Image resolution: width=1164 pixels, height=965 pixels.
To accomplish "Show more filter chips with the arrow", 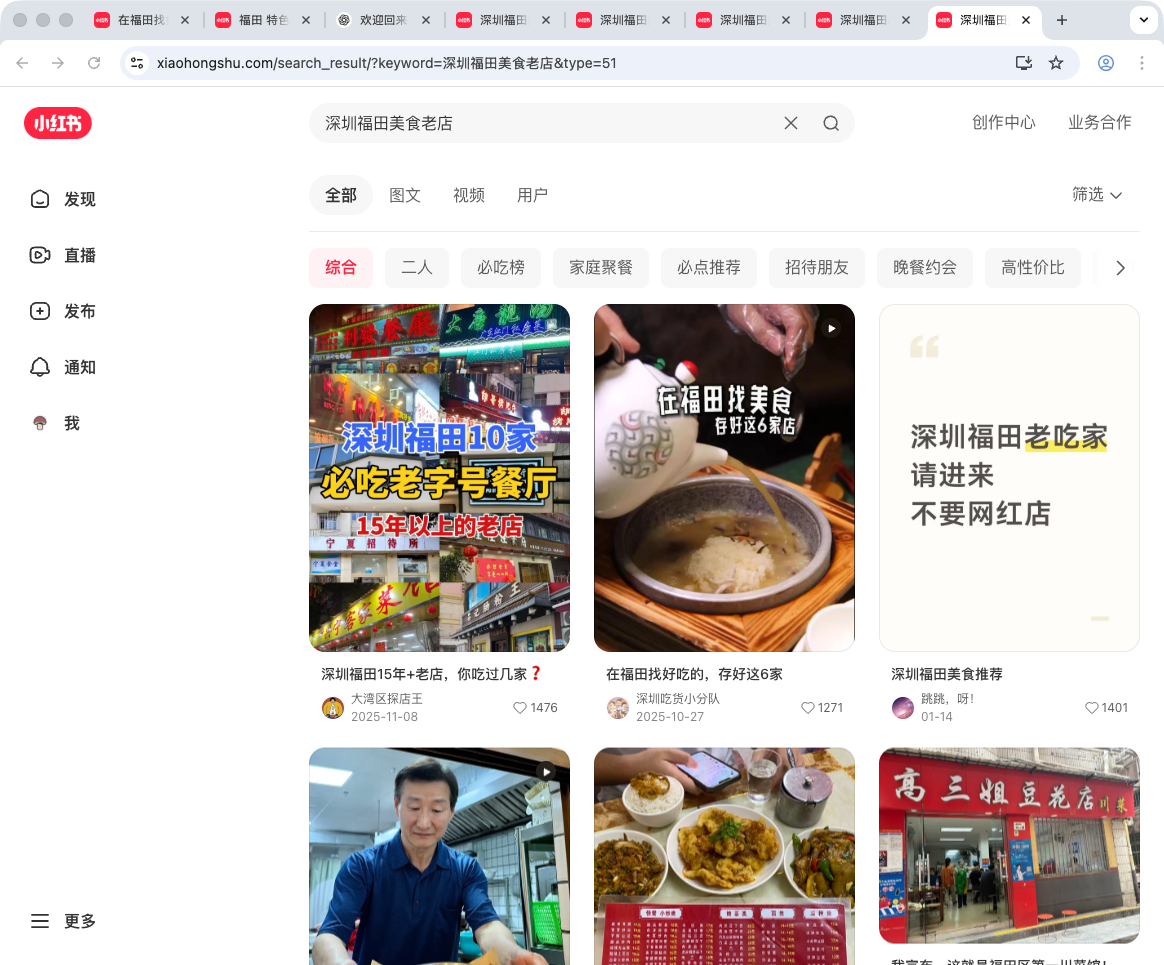I will point(1120,268).
